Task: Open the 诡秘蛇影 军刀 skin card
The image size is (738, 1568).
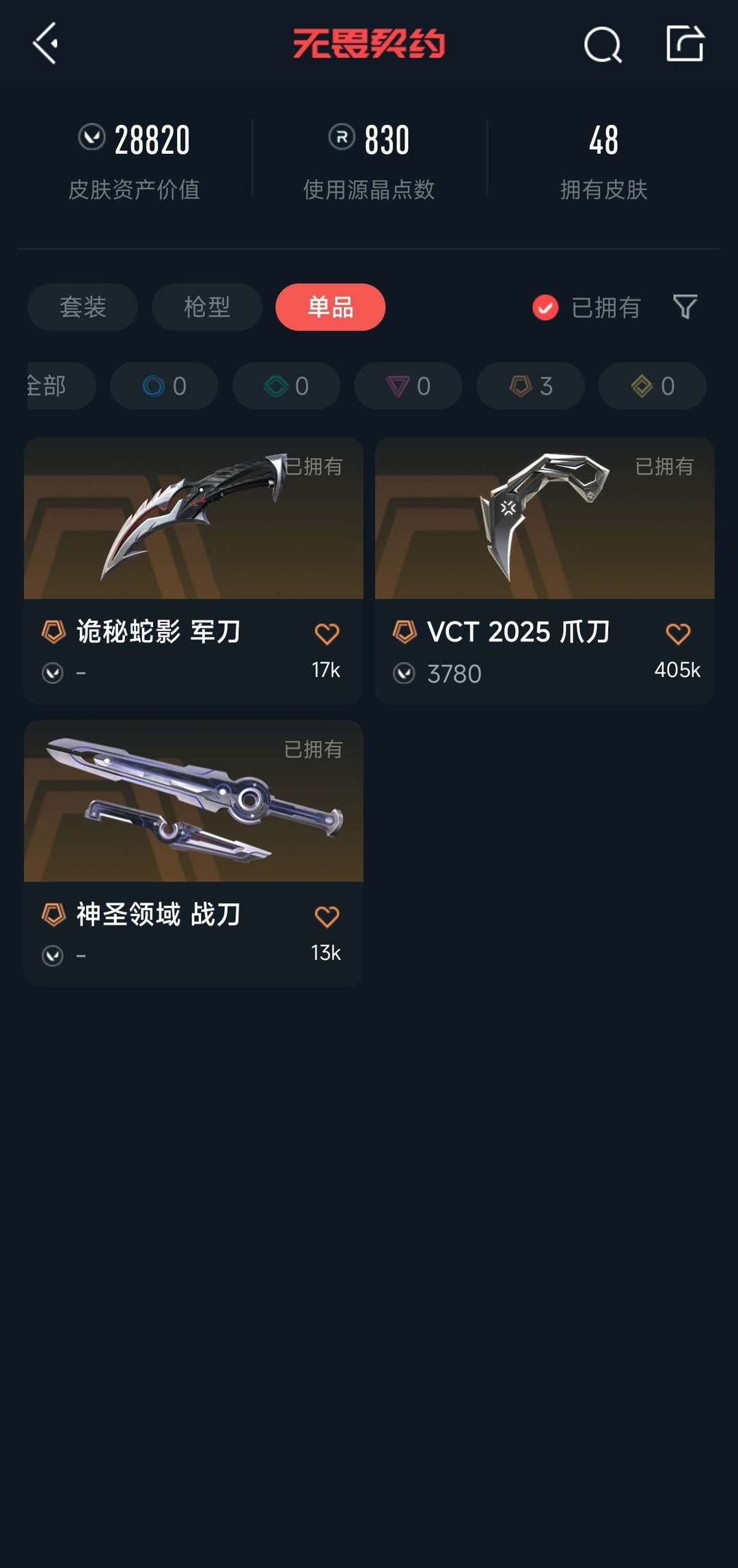Action: tap(193, 570)
